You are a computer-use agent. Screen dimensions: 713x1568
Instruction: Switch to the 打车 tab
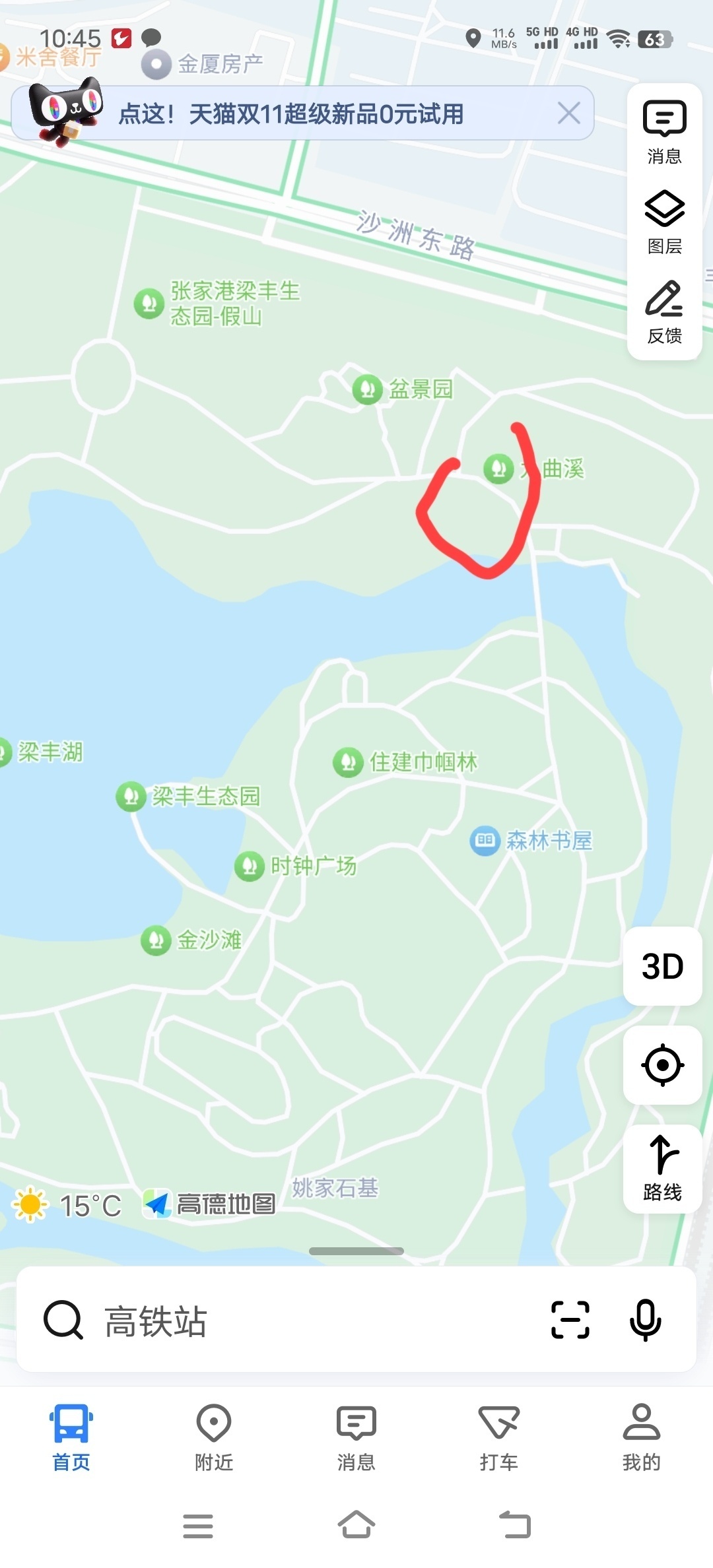point(499,1438)
